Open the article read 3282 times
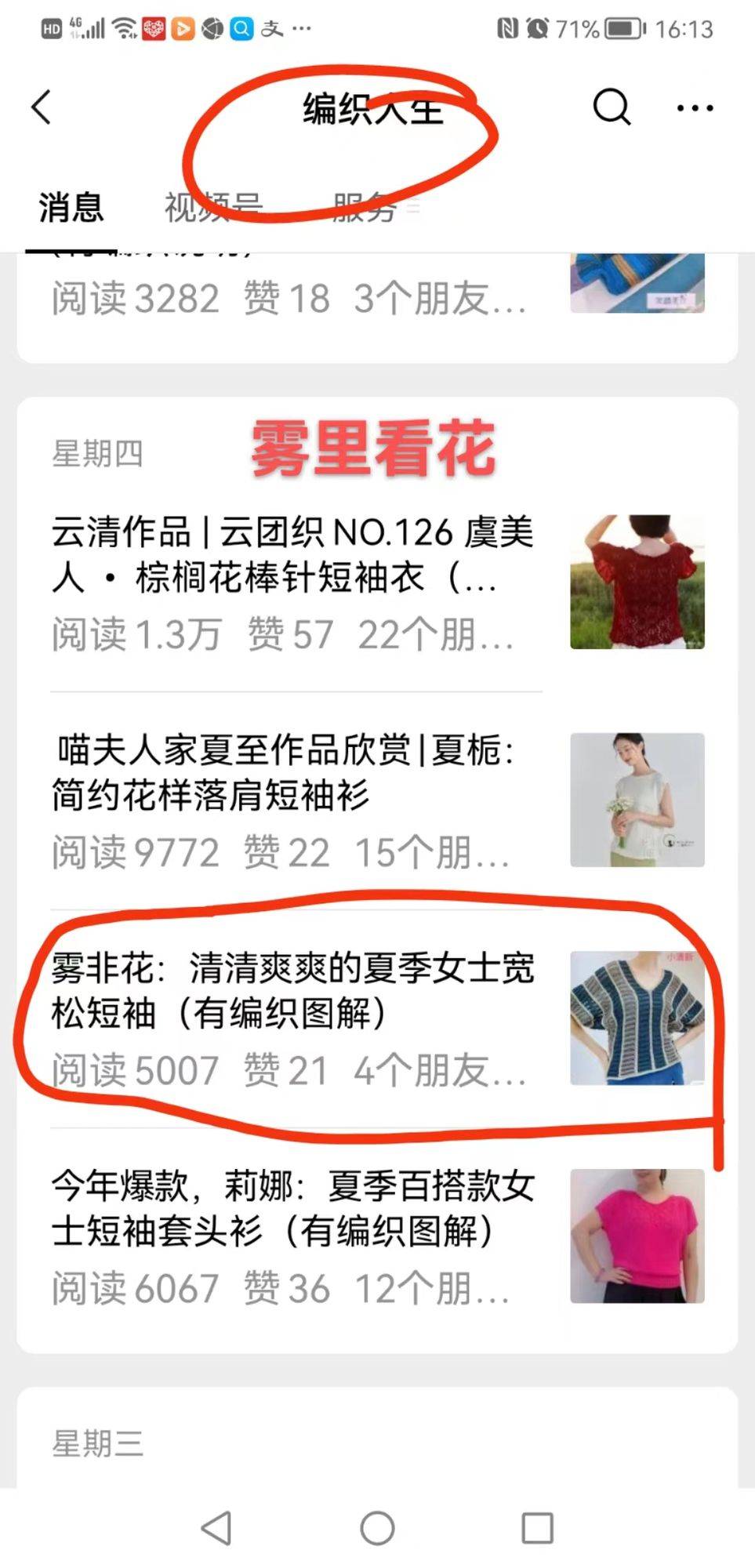Screen dimensions: 755x1568 tap(377, 298)
